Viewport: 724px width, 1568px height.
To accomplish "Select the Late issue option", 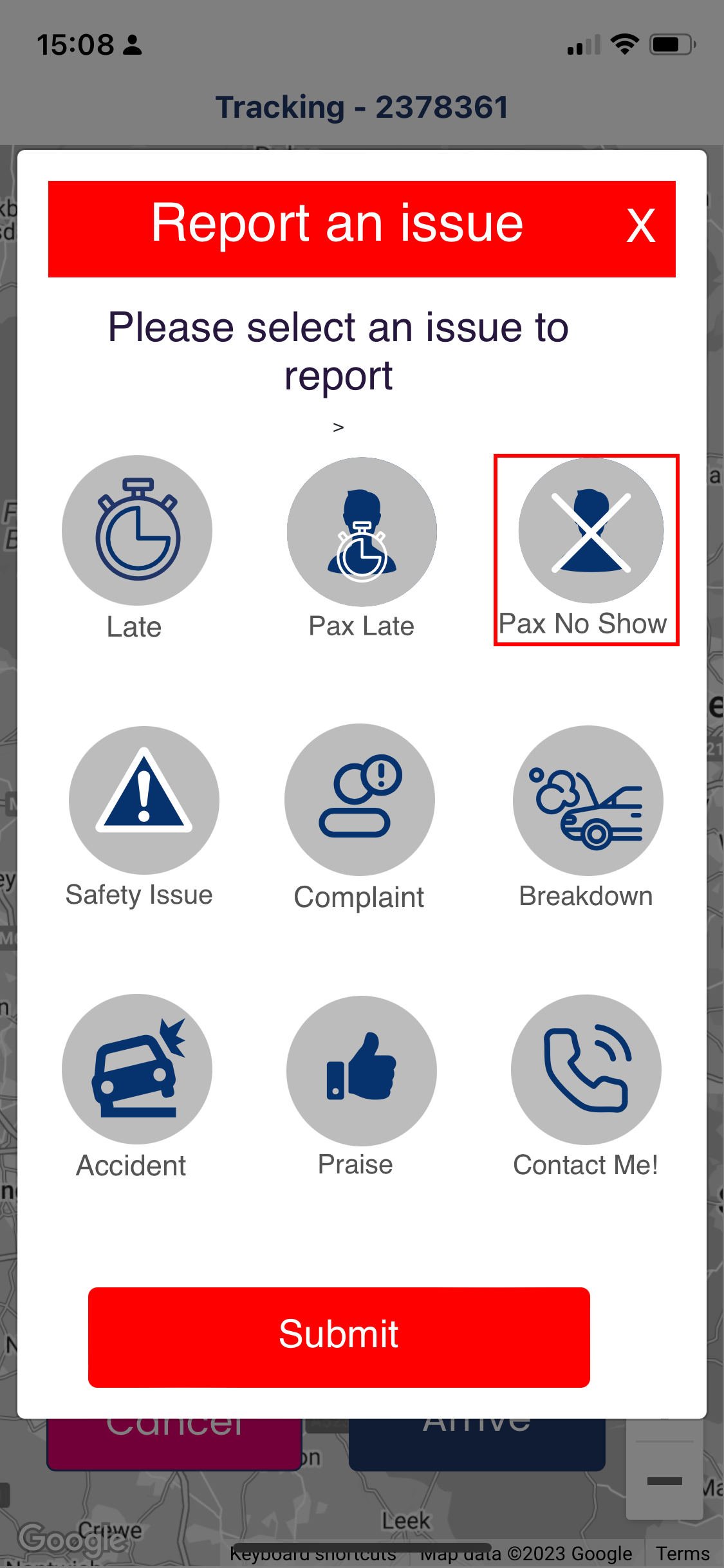I will [137, 531].
